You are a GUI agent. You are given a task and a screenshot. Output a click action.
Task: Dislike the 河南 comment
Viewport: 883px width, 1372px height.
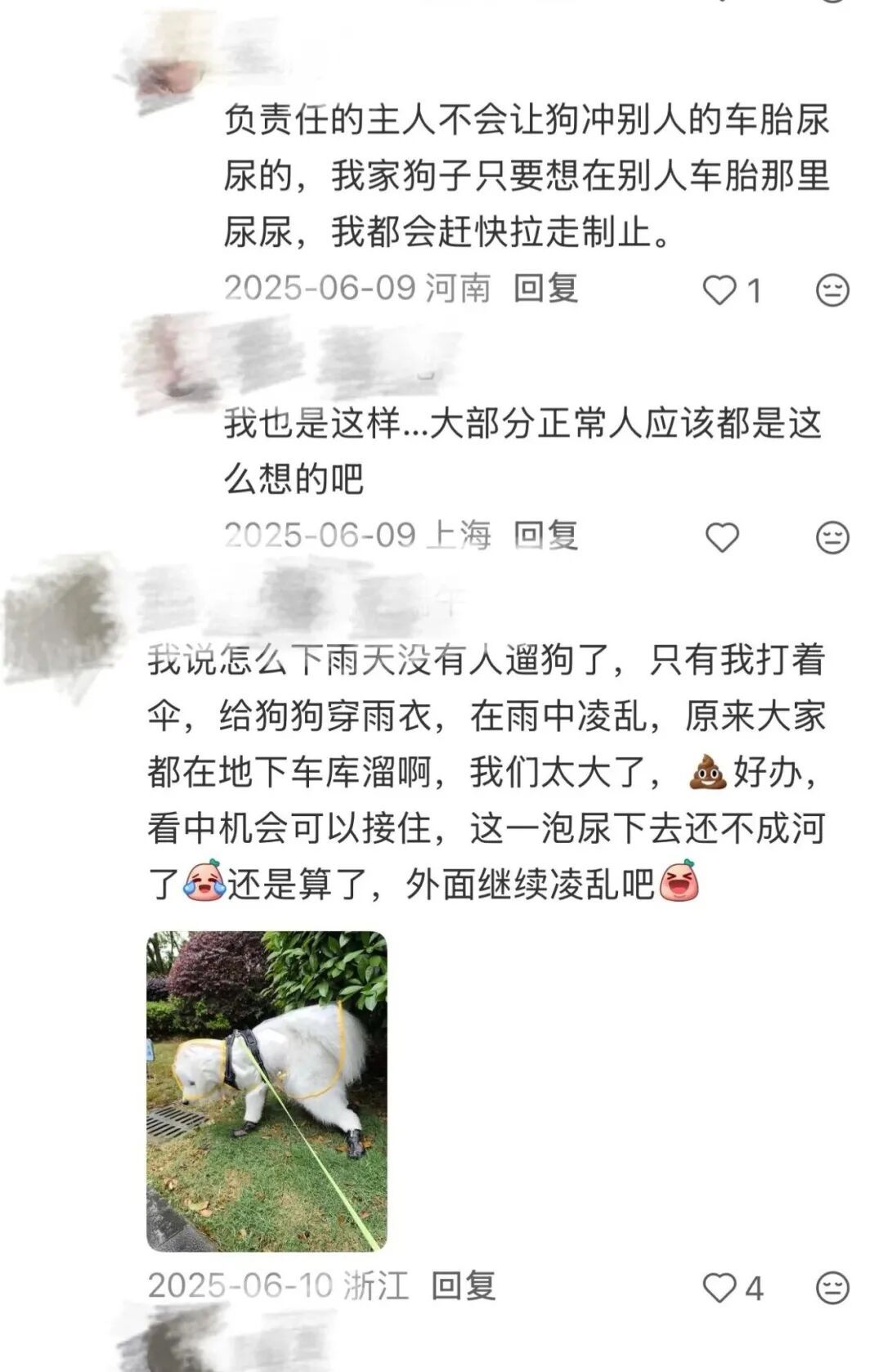(832, 290)
